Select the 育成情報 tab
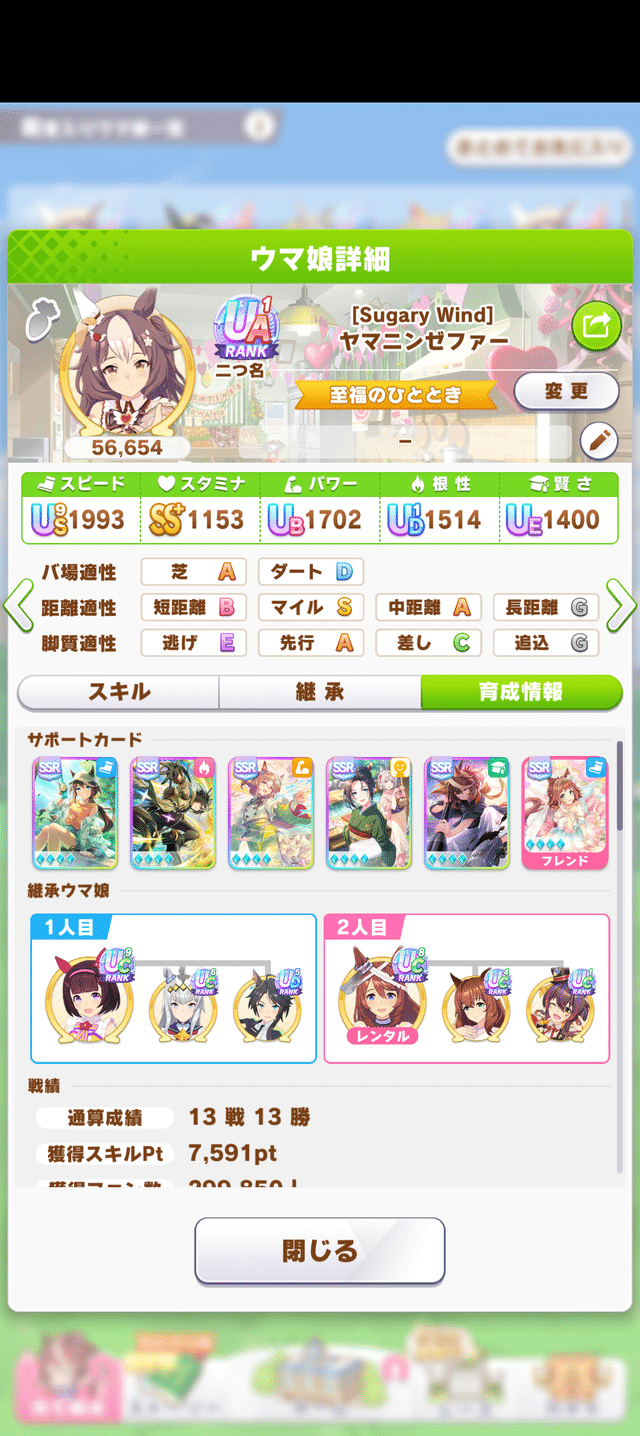The width and height of the screenshot is (640, 1436). tap(521, 692)
